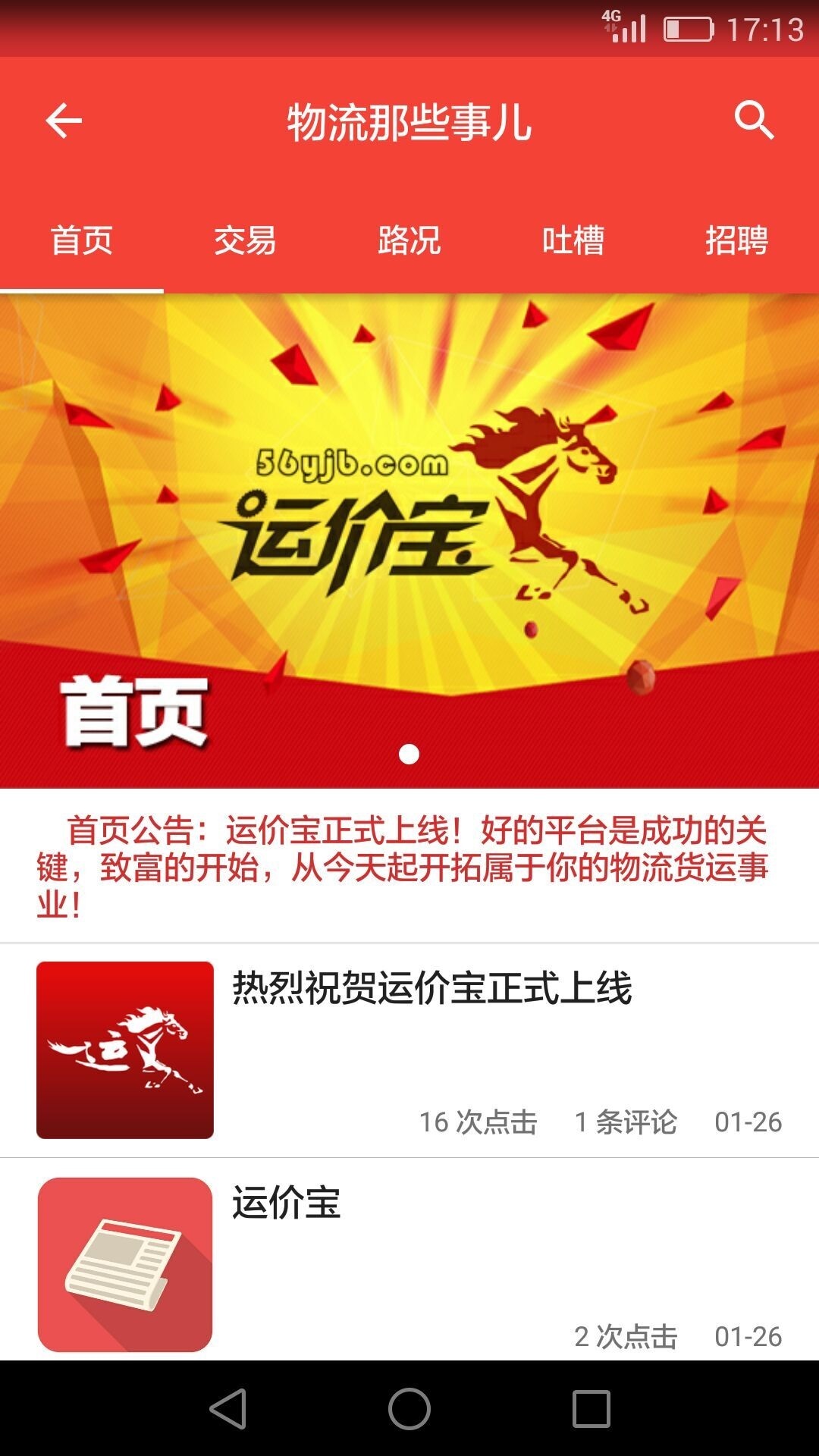The height and width of the screenshot is (1456, 819).
Task: Switch to the 交易 tab
Action: click(x=245, y=241)
